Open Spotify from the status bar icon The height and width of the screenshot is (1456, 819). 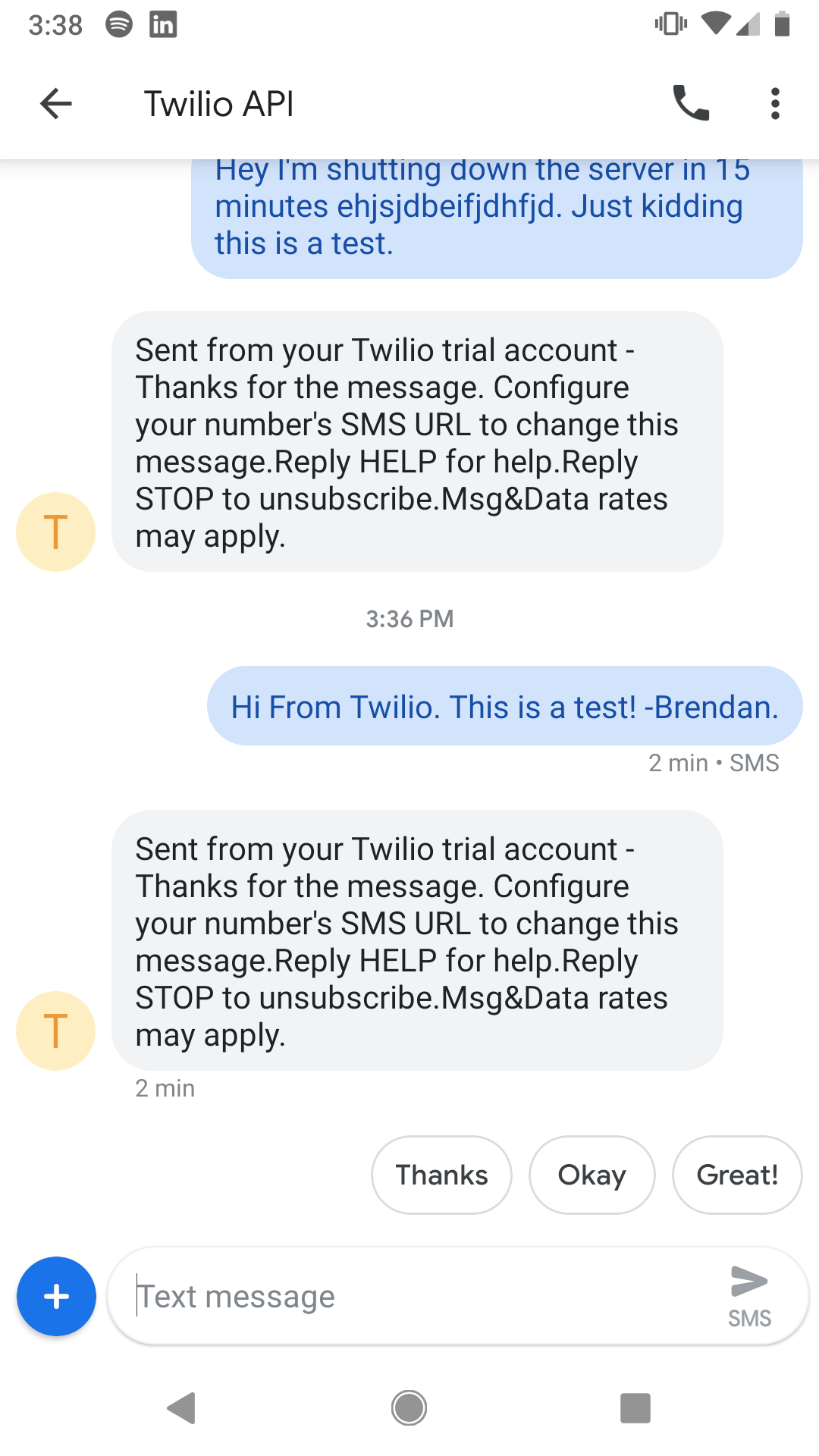tap(119, 24)
